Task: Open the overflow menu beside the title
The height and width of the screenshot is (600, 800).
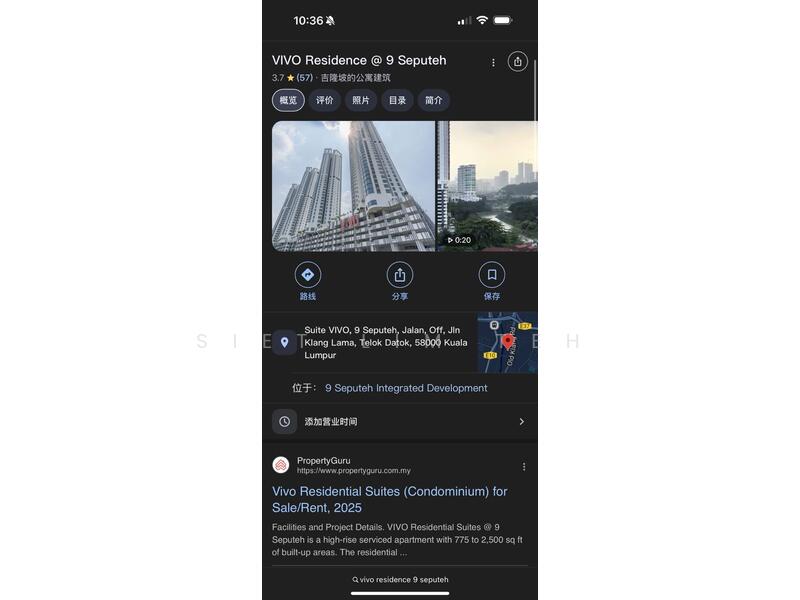Action: [x=493, y=62]
